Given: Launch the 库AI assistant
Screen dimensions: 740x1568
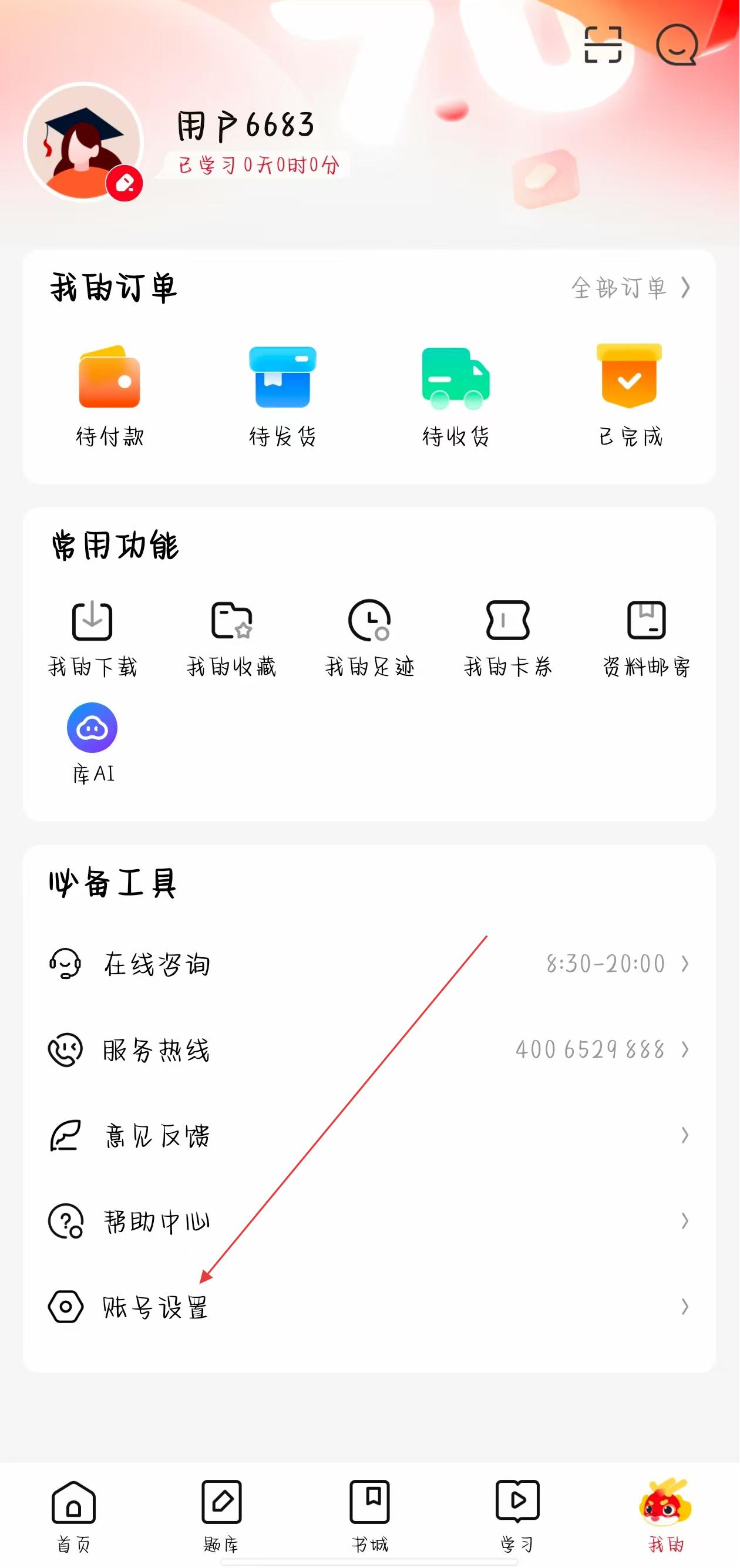Looking at the screenshot, I should coord(93,743).
